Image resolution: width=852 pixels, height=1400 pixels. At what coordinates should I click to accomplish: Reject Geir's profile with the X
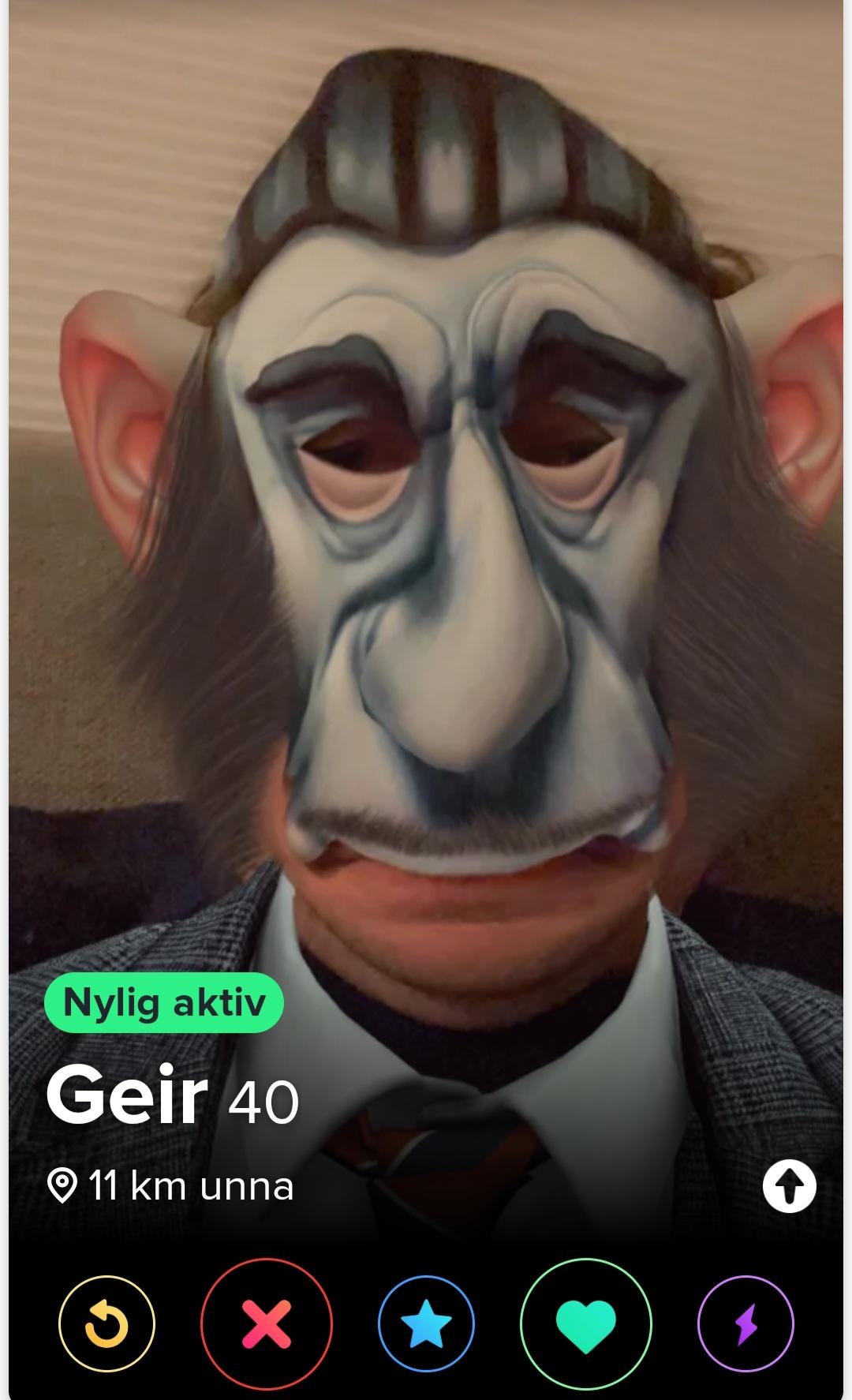(267, 1323)
